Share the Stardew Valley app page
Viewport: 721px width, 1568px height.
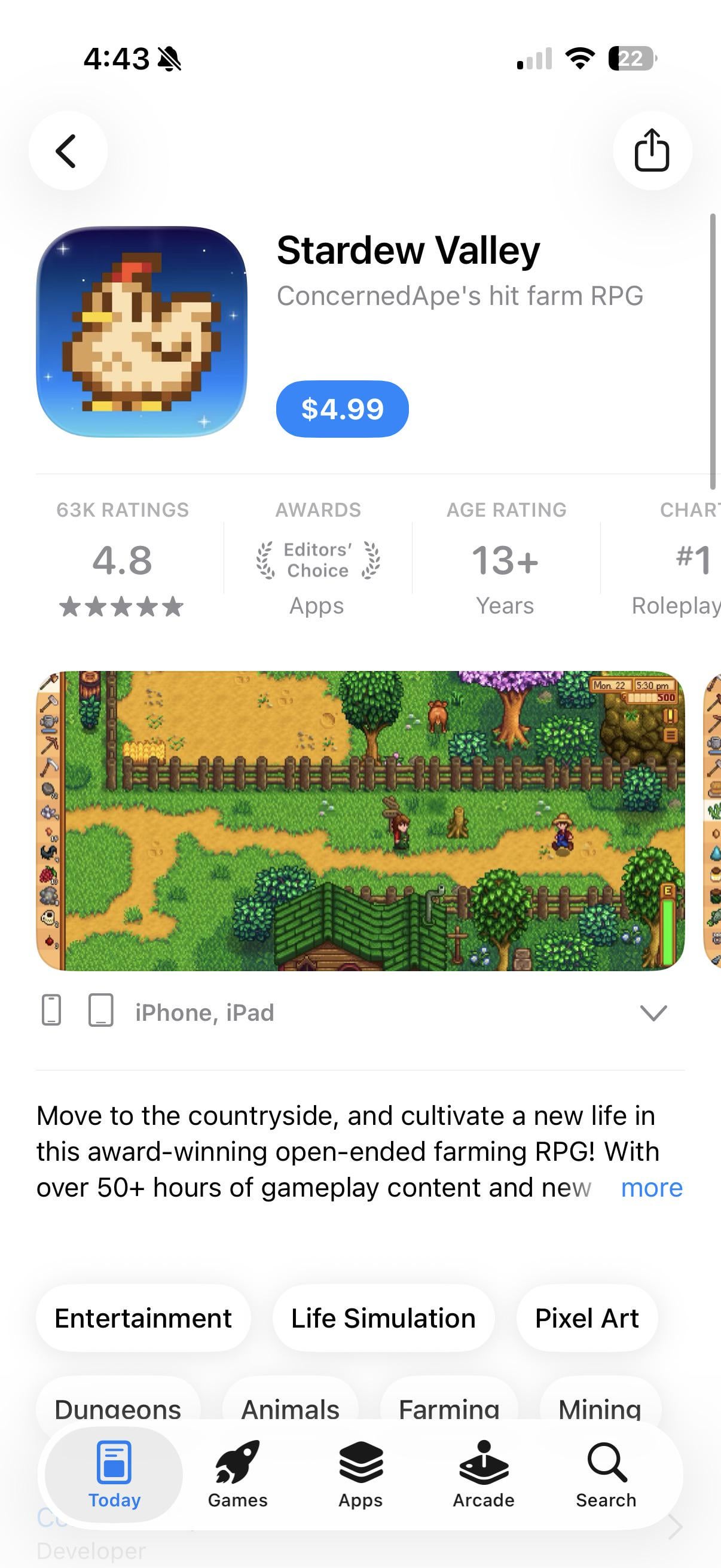(652, 150)
